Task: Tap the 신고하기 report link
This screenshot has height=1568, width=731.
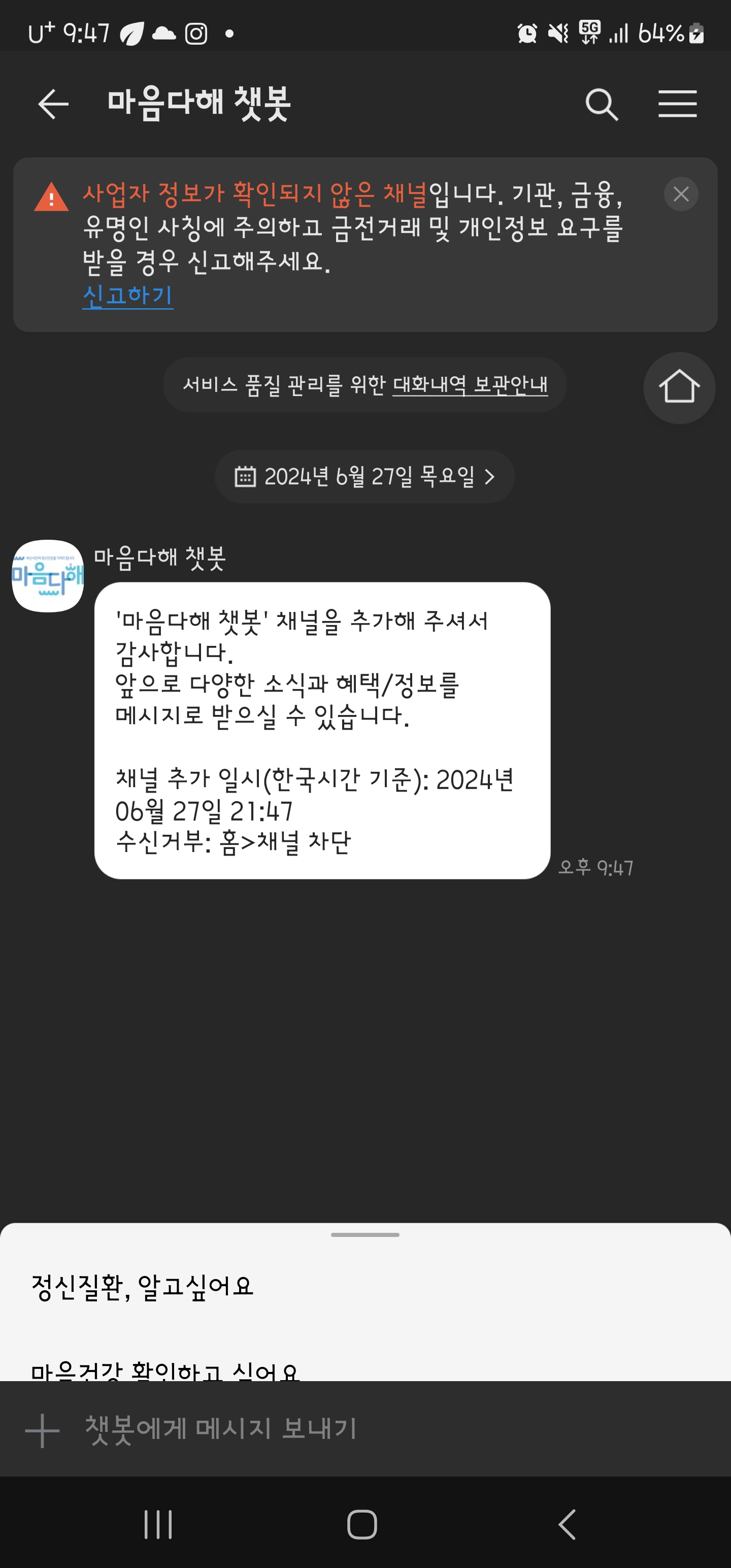Action: [x=128, y=297]
